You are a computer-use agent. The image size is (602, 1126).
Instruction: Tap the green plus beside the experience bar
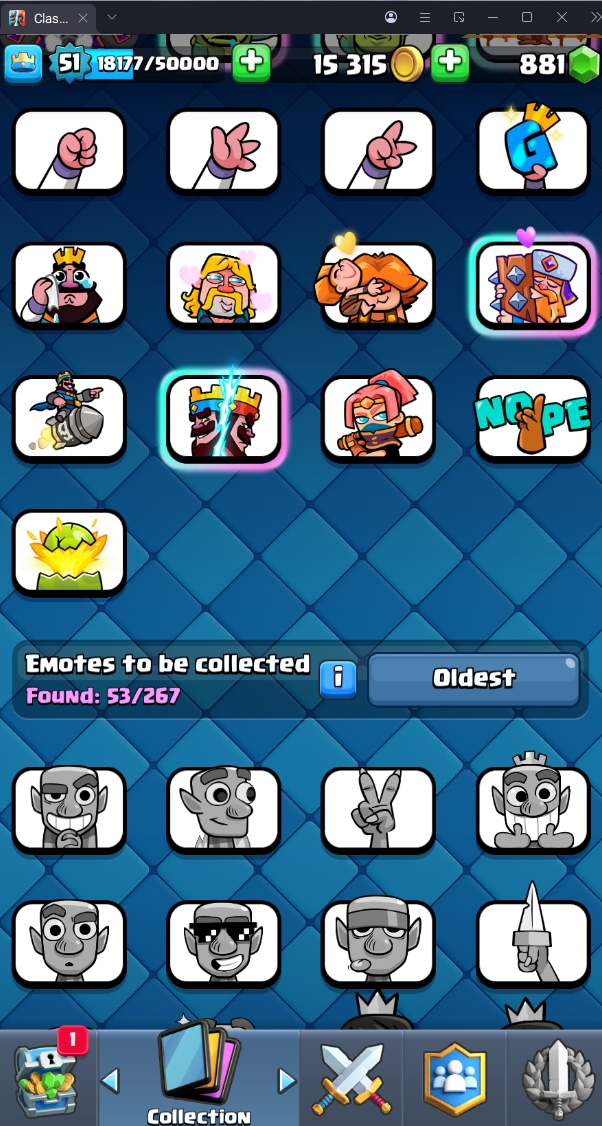pyautogui.click(x=251, y=63)
